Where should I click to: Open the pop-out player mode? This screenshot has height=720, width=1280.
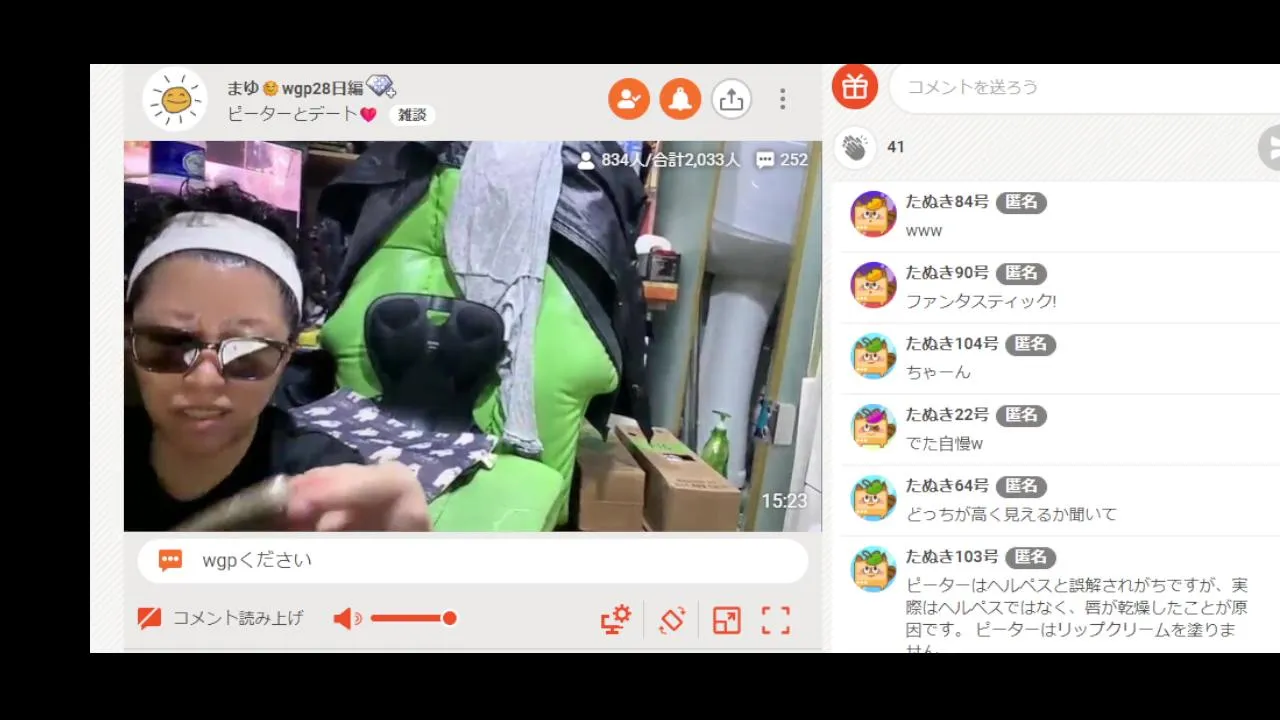pos(727,620)
